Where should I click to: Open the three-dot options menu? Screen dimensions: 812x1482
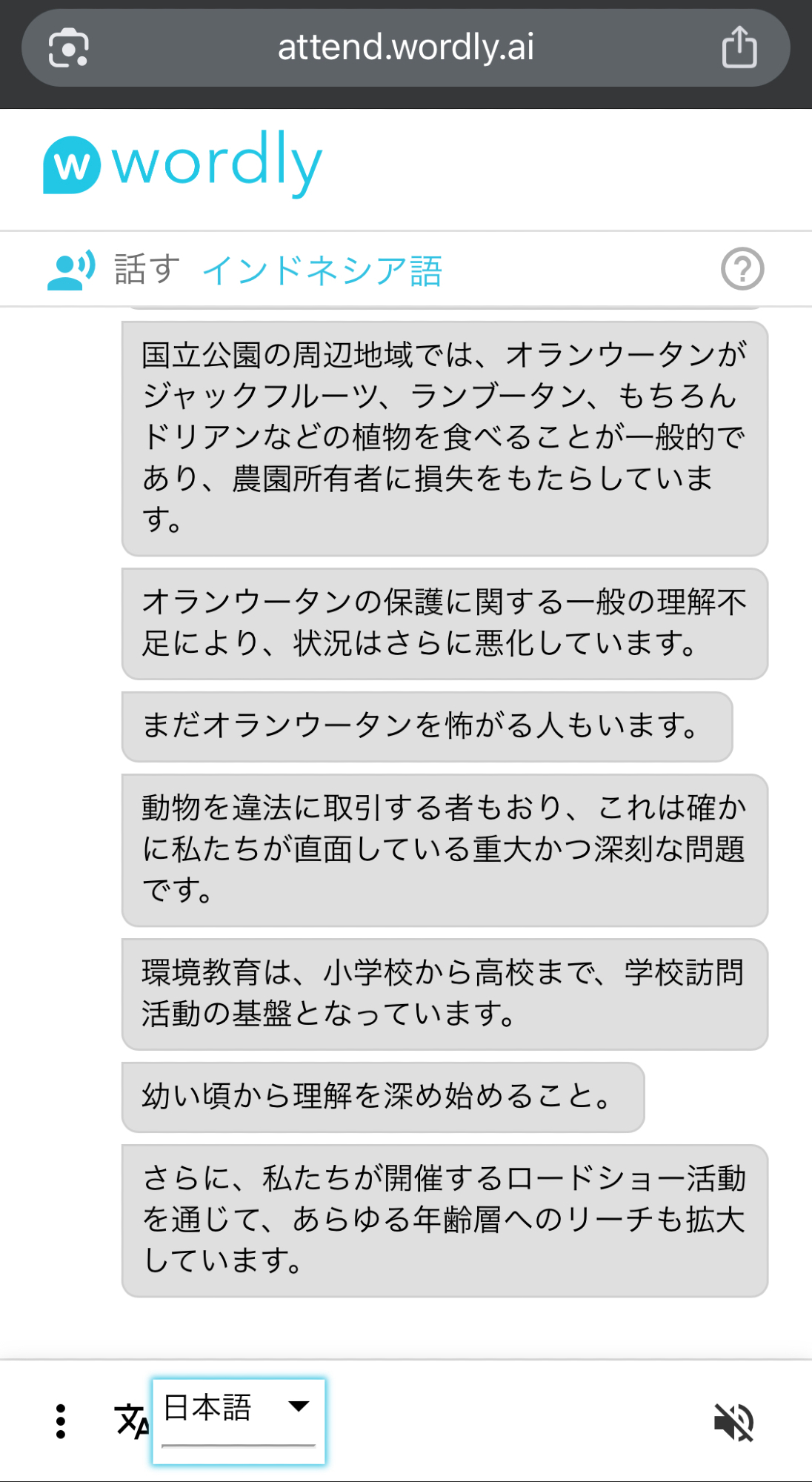click(61, 1421)
